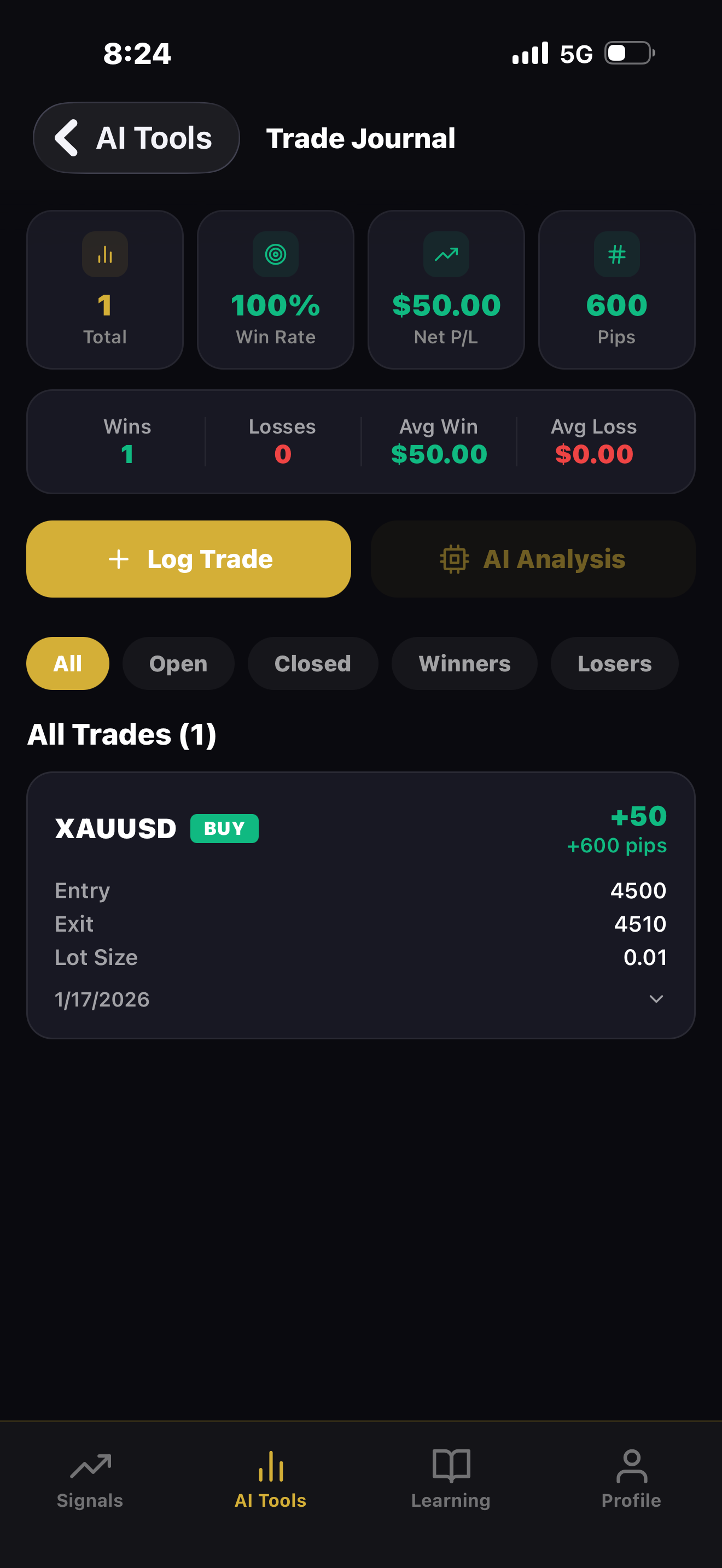This screenshot has height=1568, width=722.
Task: Tap the back chevron next to AI Tools
Action: pos(68,137)
